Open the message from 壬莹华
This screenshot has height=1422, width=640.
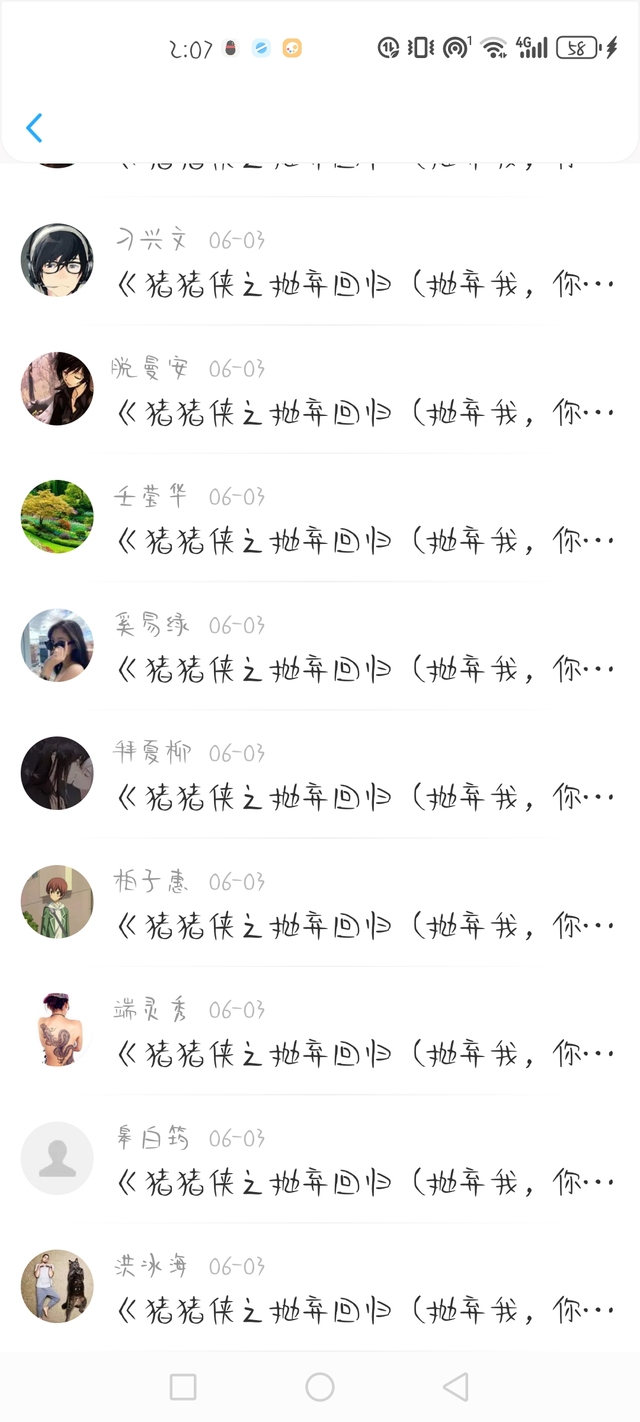pos(364,540)
